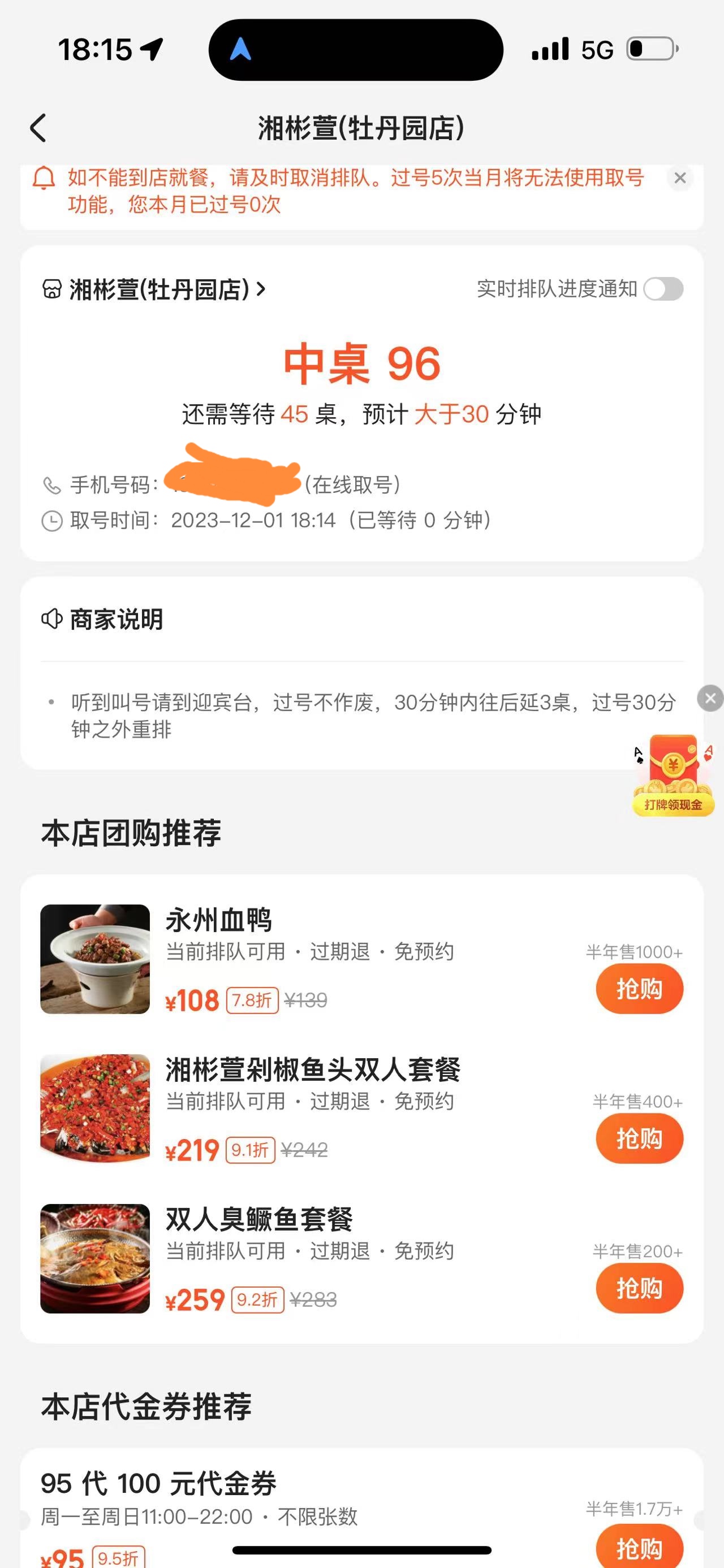The image size is (724, 1568).
Task: Go back using the top-left arrow
Action: pos(38,128)
